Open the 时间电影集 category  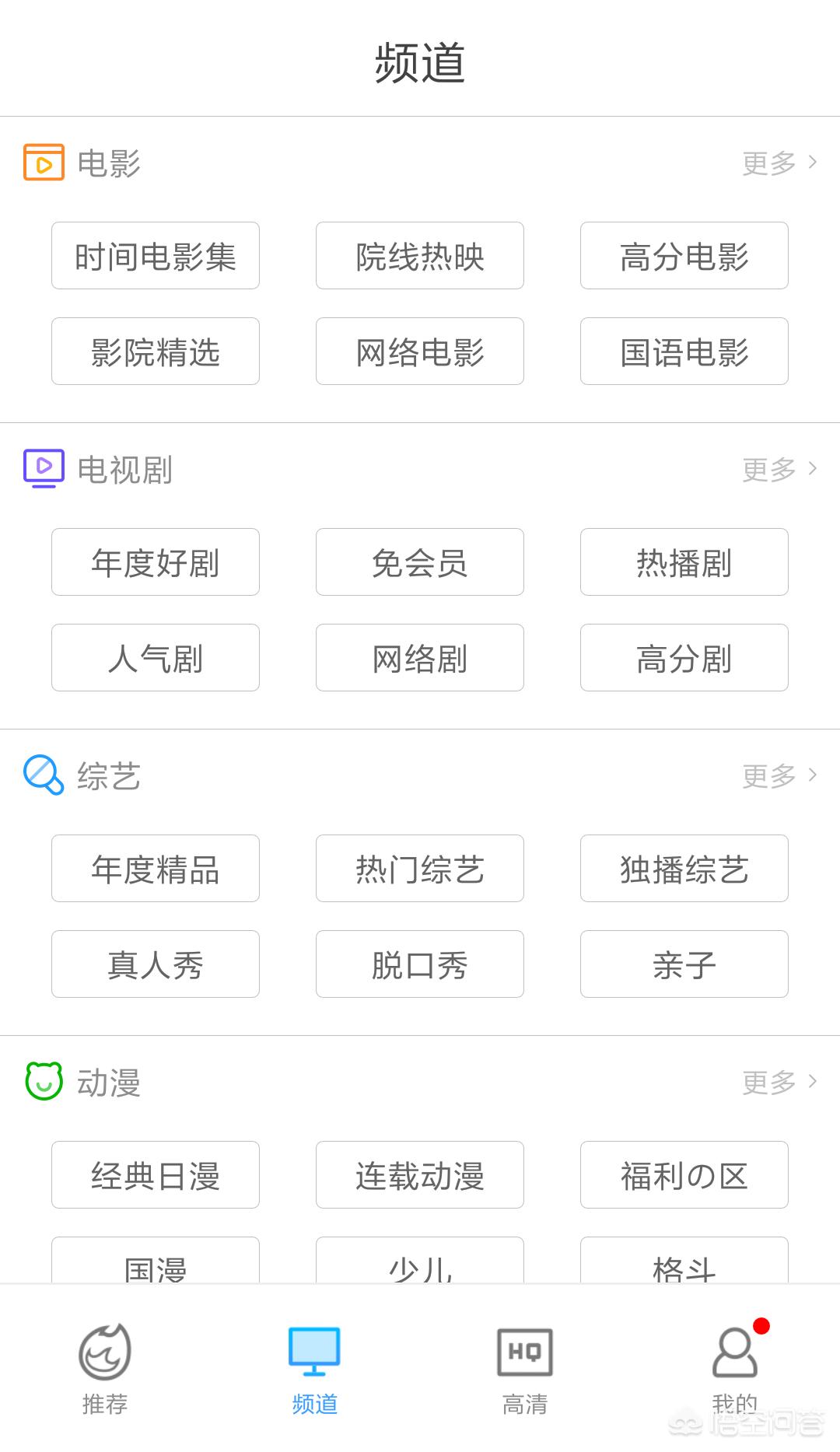156,256
